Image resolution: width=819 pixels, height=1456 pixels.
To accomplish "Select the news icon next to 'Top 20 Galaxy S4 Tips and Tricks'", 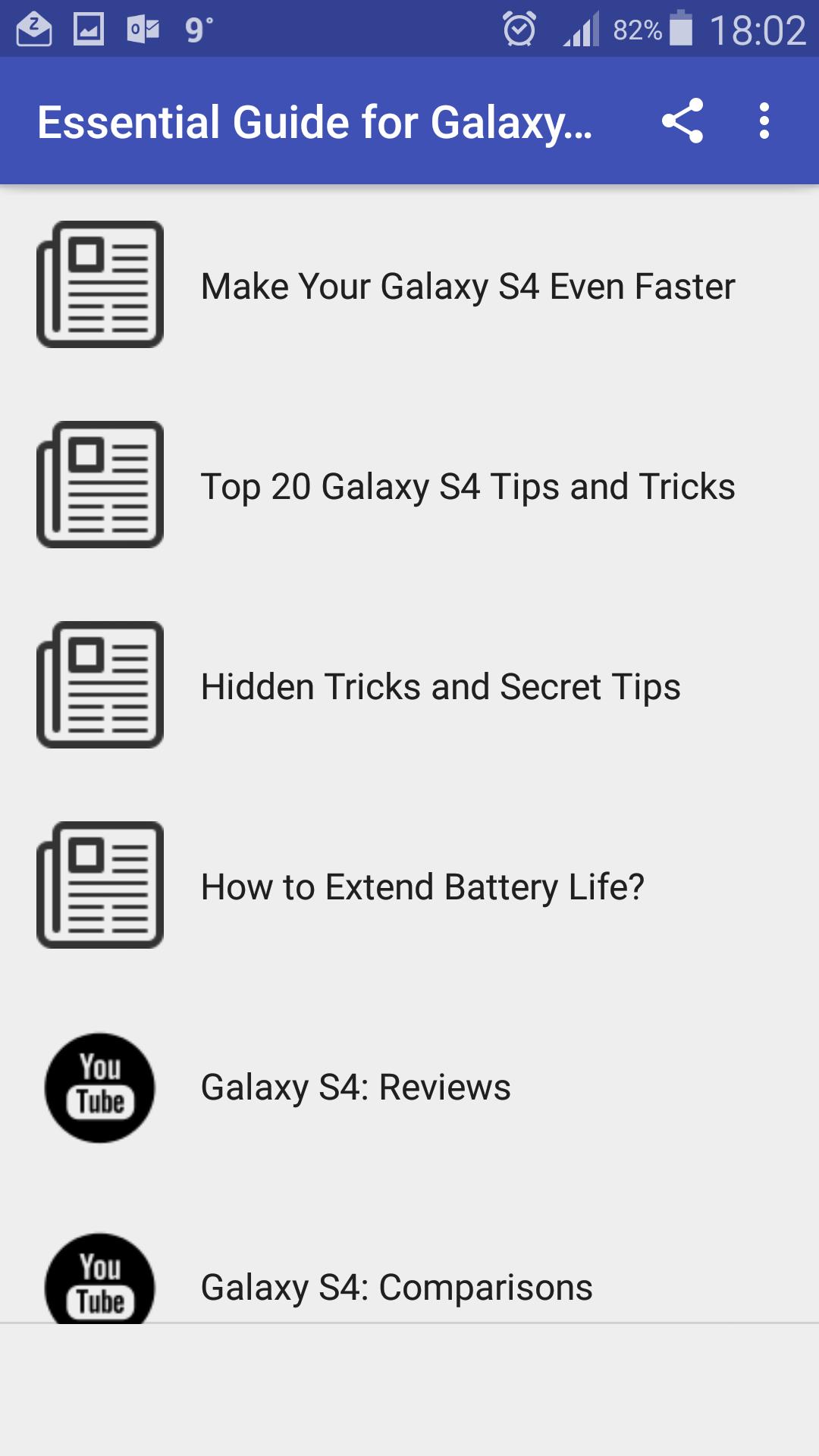I will tap(99, 486).
